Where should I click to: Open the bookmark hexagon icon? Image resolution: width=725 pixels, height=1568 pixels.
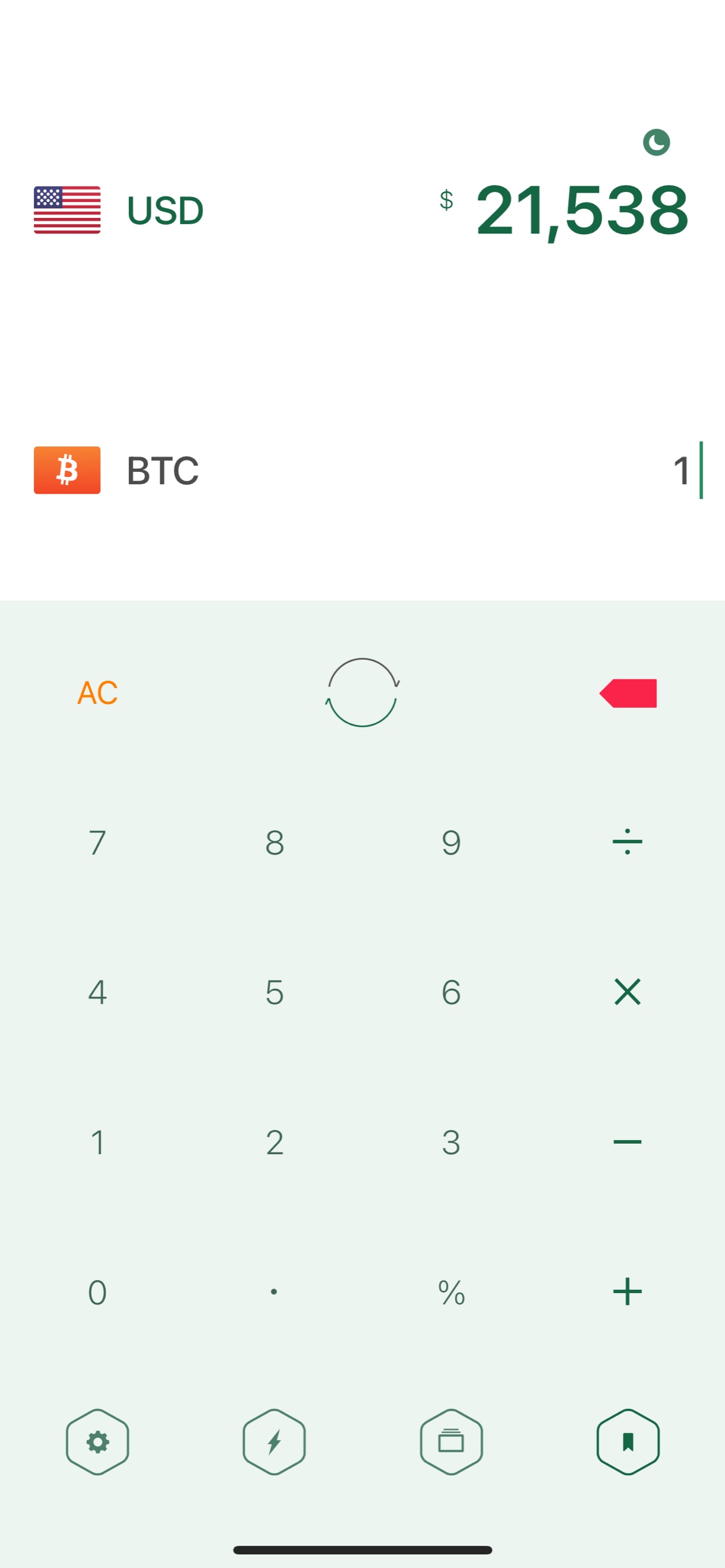(x=628, y=1442)
